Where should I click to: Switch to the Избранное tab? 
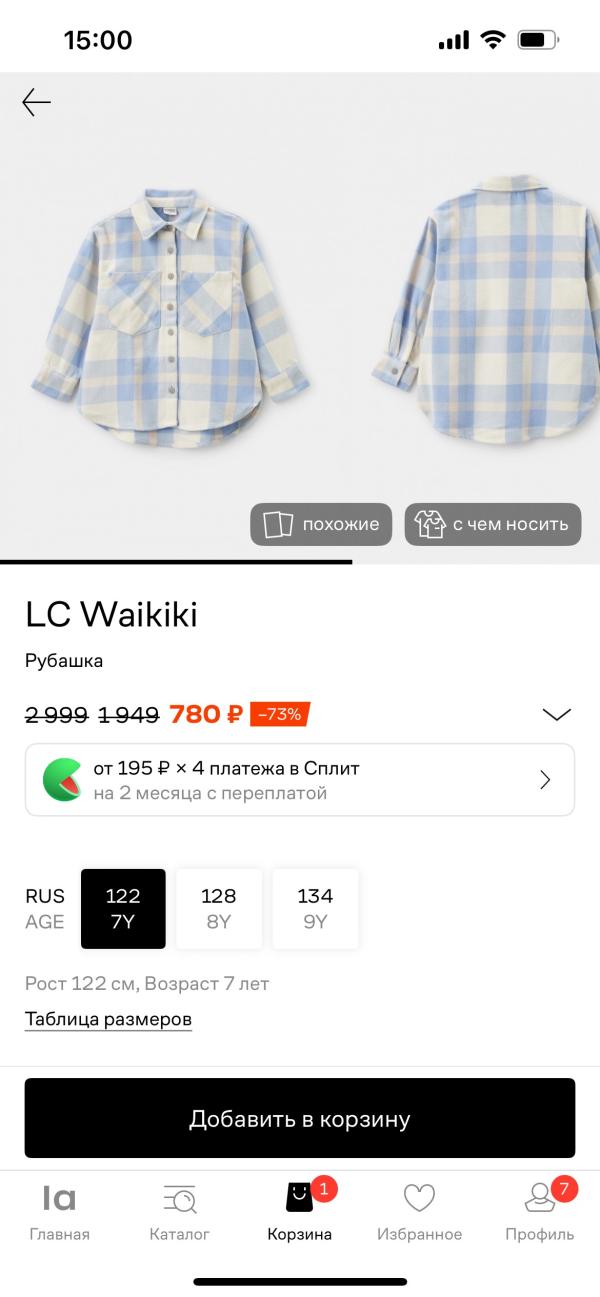coord(420,1212)
